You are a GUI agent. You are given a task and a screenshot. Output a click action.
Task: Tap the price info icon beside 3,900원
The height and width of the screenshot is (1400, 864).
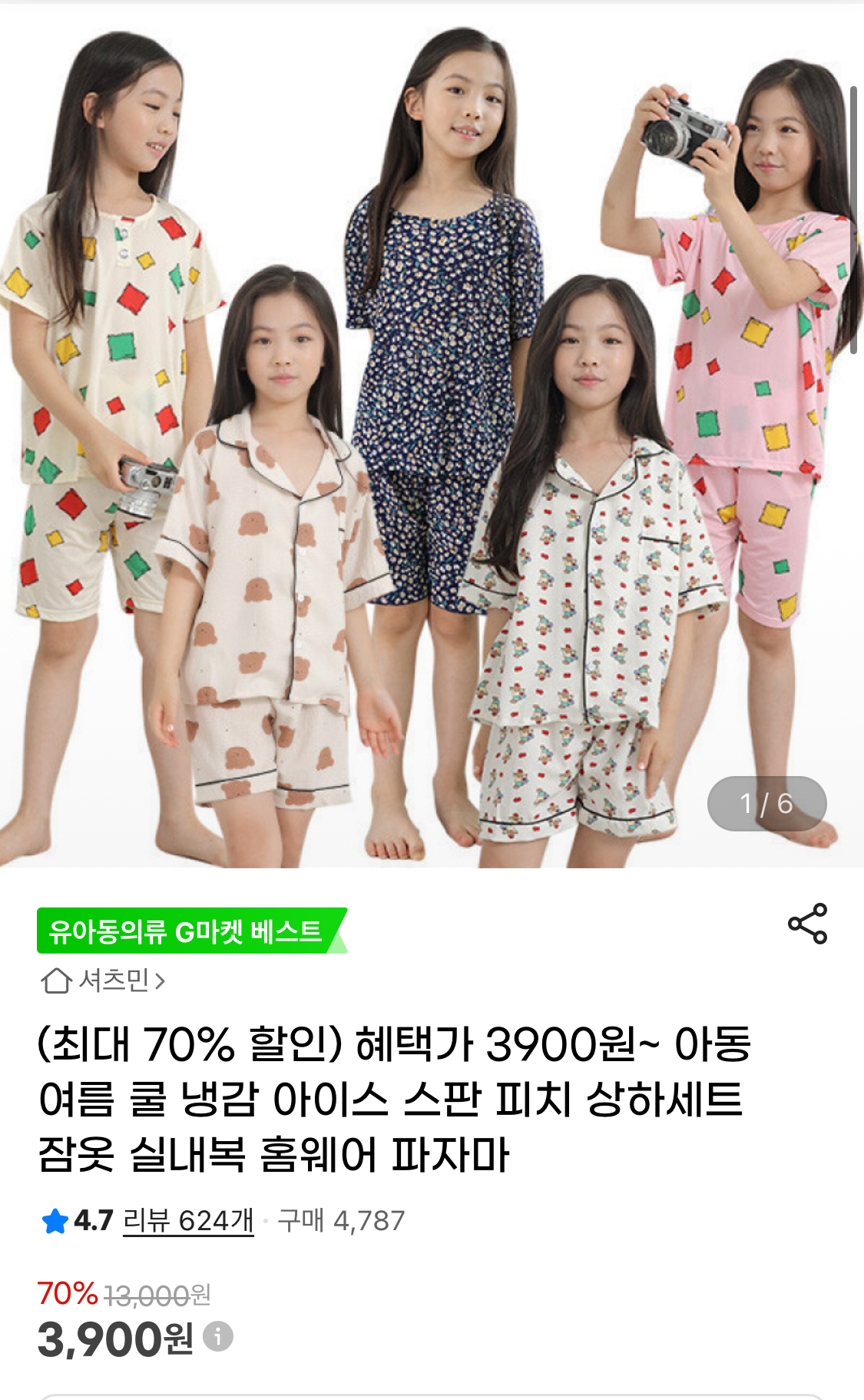[218, 1336]
